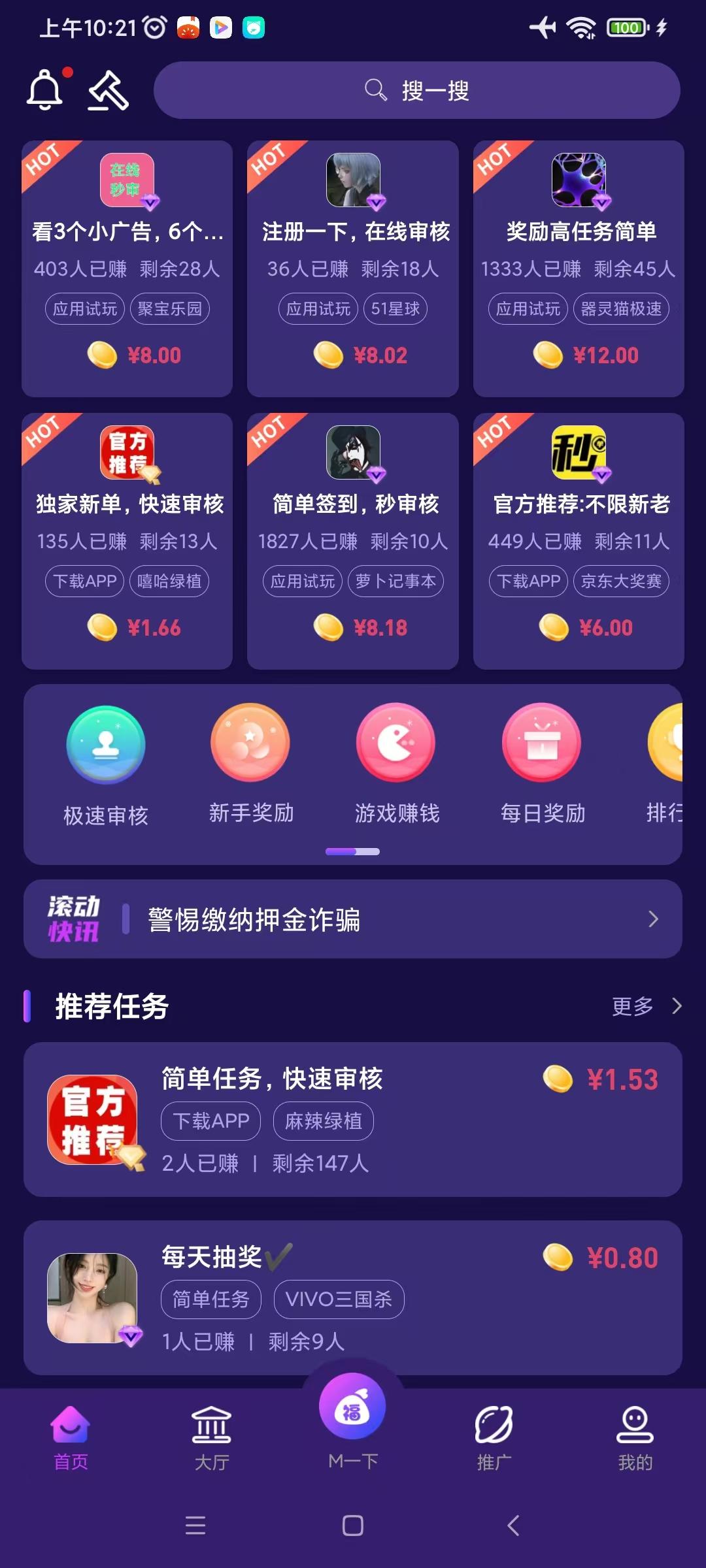View 更多 recommended tasks
This screenshot has width=706, height=1568.
coord(646,1006)
